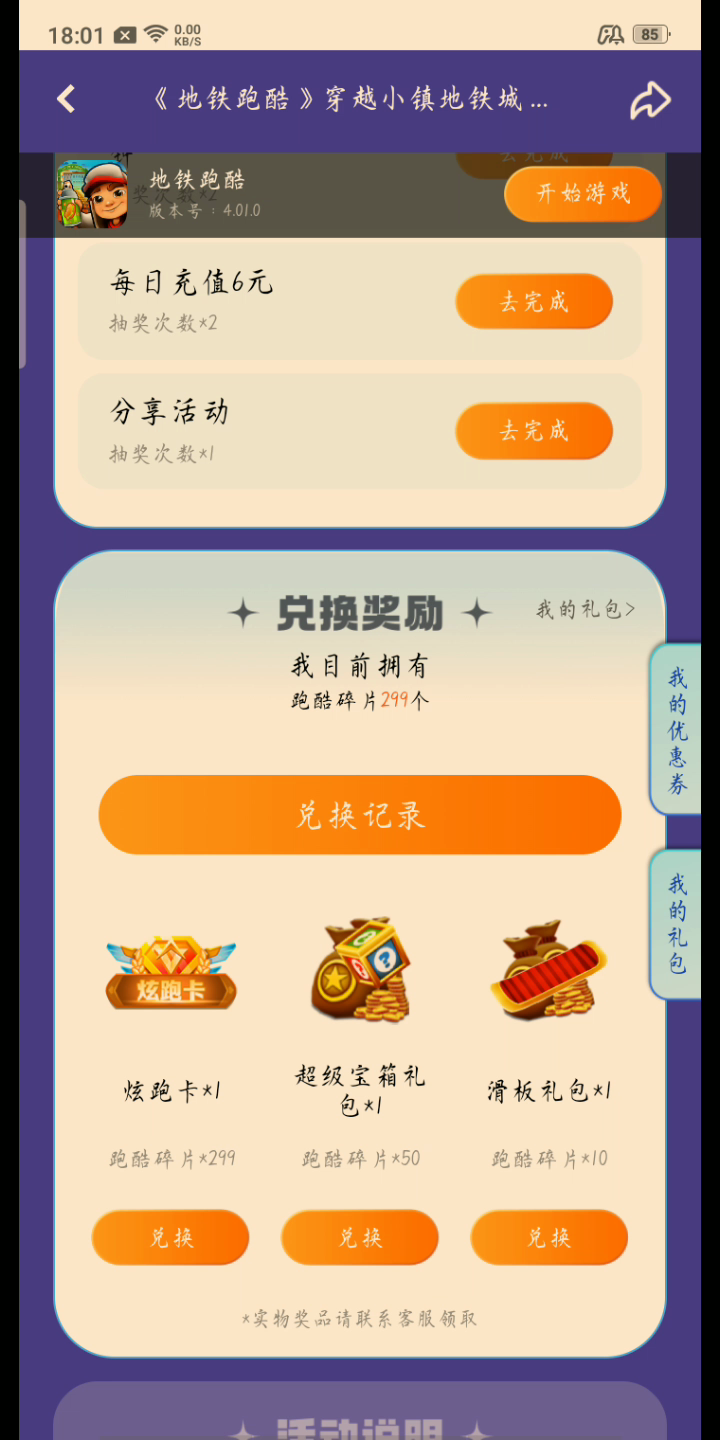Go back using the top-left arrow

pos(66,99)
